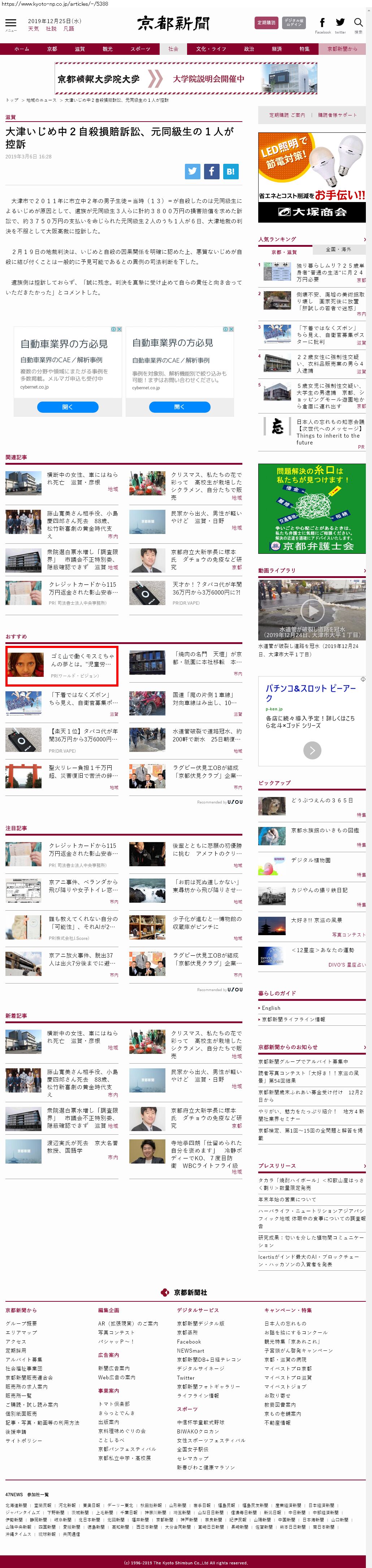Open the 定期購読 subscription button

[x=266, y=22]
